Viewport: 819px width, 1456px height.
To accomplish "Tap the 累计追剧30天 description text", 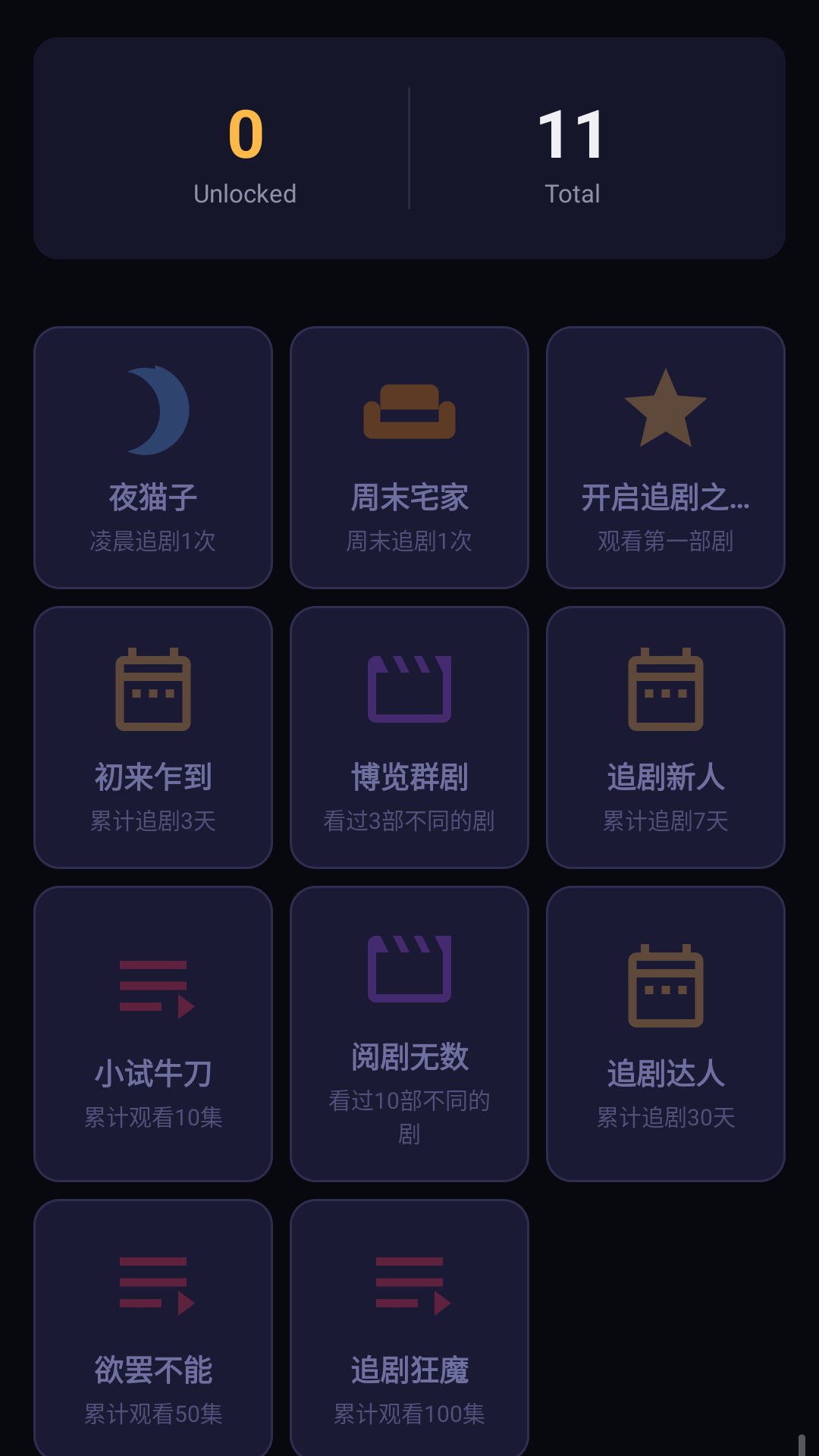I will pos(665,1118).
